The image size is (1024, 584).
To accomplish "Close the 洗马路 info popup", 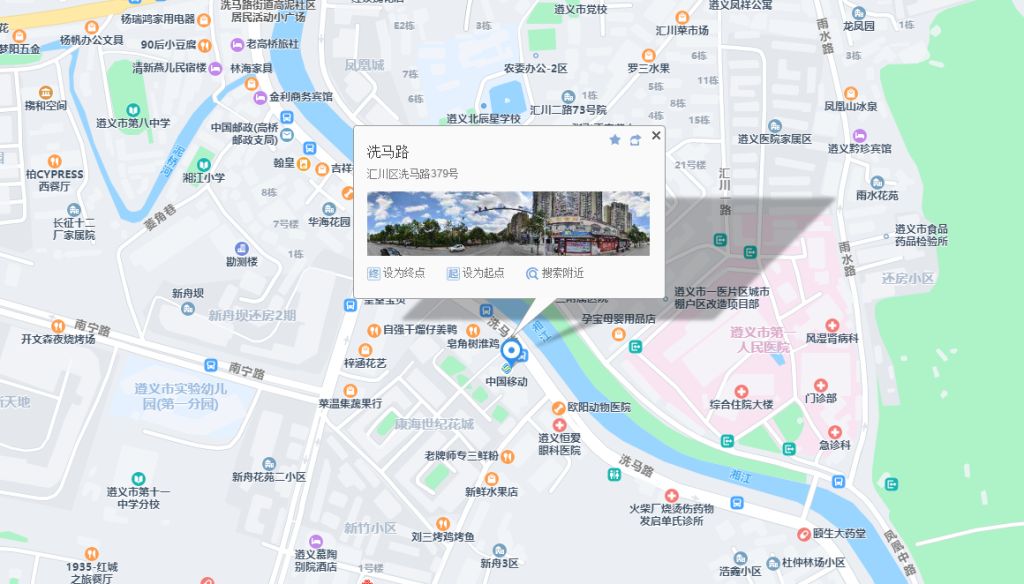I will 656,136.
